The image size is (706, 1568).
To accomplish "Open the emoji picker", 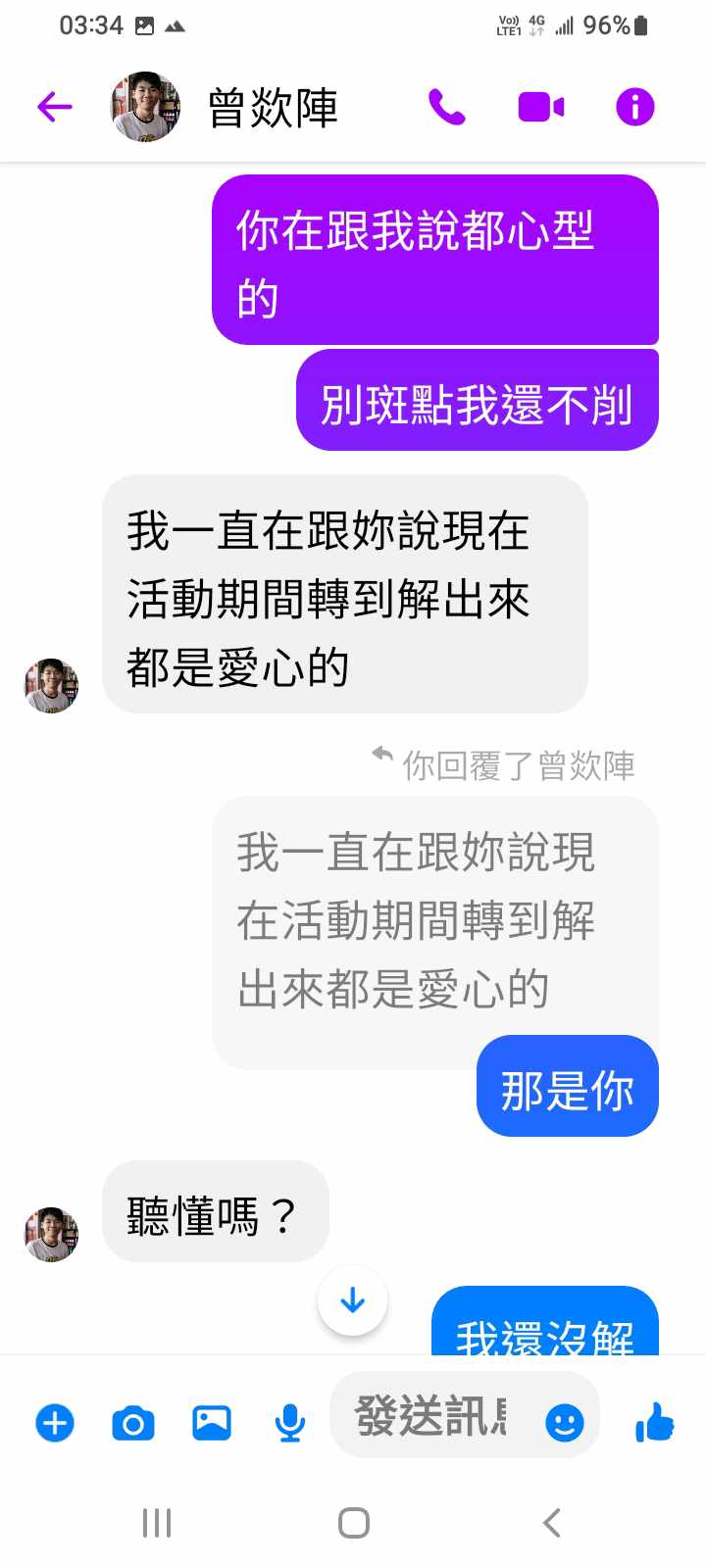I will (x=565, y=1422).
